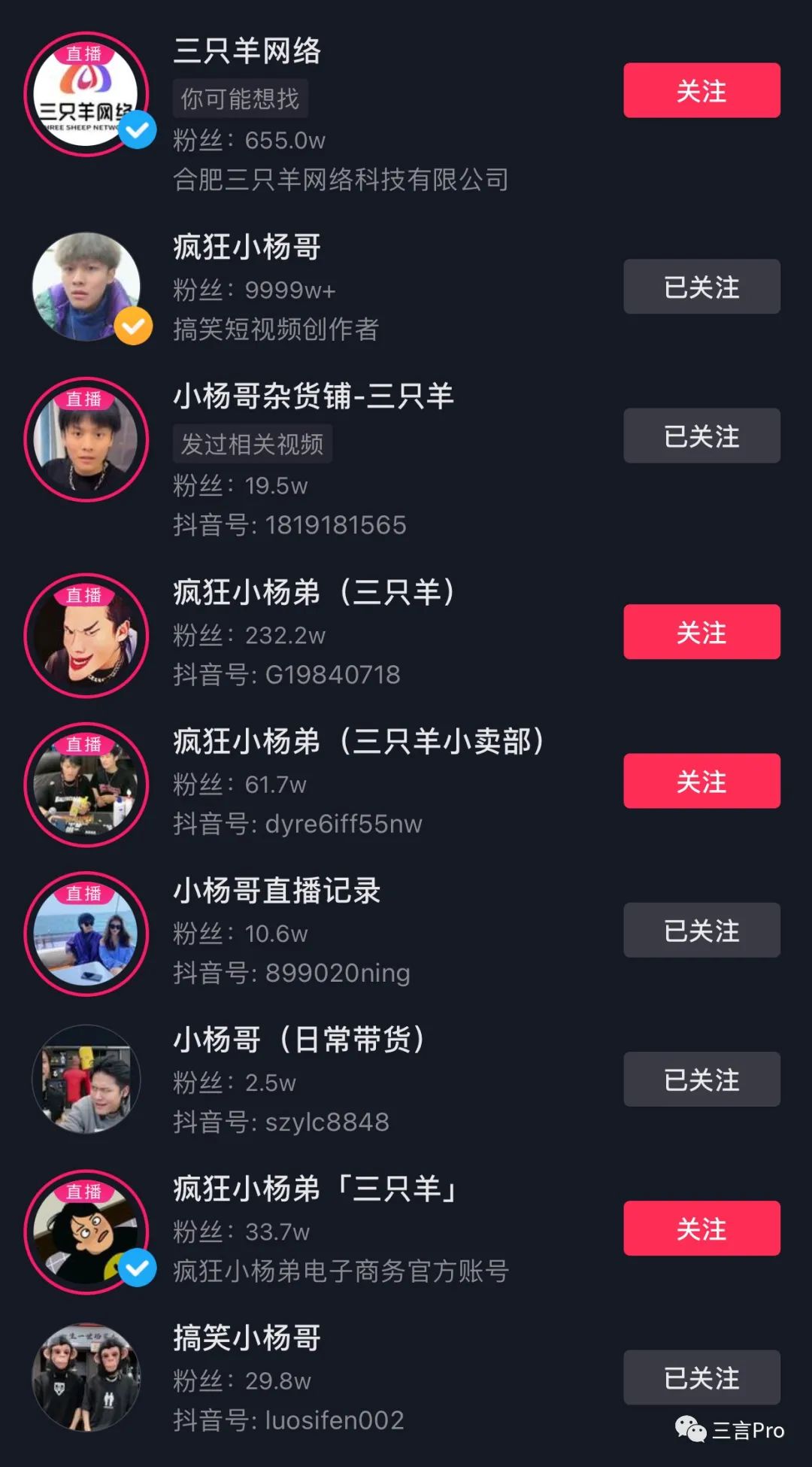The image size is (812, 1467).
Task: Follow 疯狂小杨弟（三只羊）
Action: pos(701,632)
